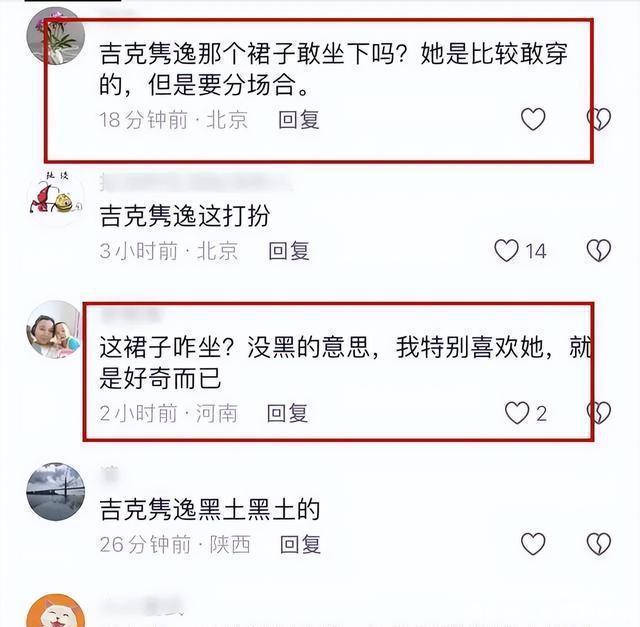Dislike the 吉克隽逸这打扮 comment

pyautogui.click(x=598, y=250)
